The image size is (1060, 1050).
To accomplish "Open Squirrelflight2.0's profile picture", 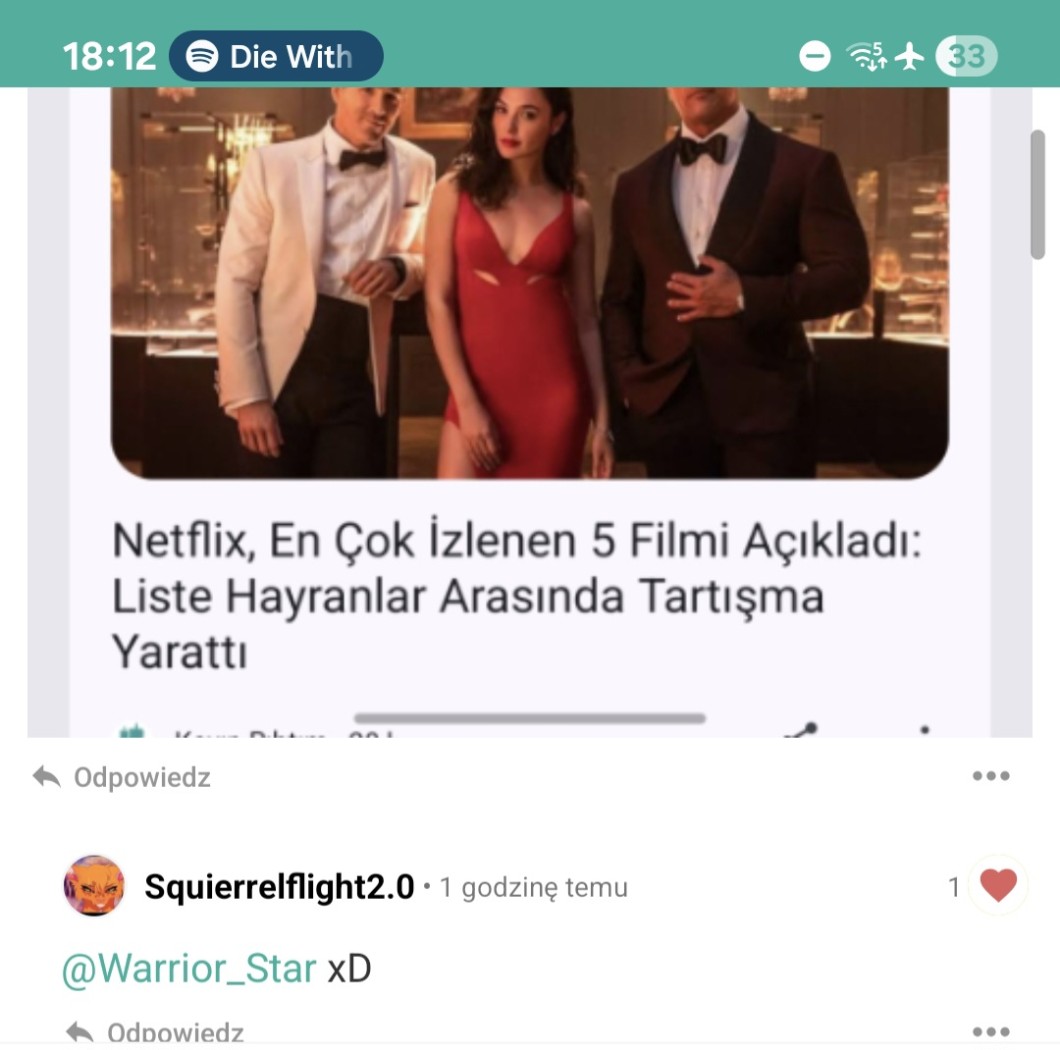I will [x=94, y=886].
